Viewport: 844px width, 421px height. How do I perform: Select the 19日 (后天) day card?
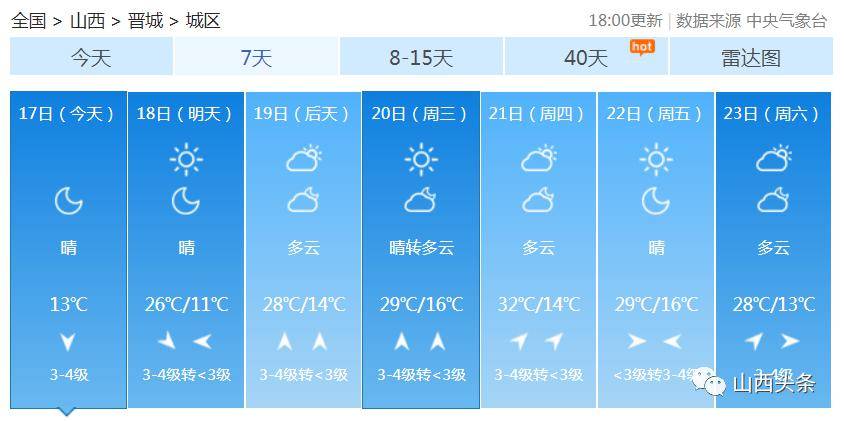tap(302, 250)
